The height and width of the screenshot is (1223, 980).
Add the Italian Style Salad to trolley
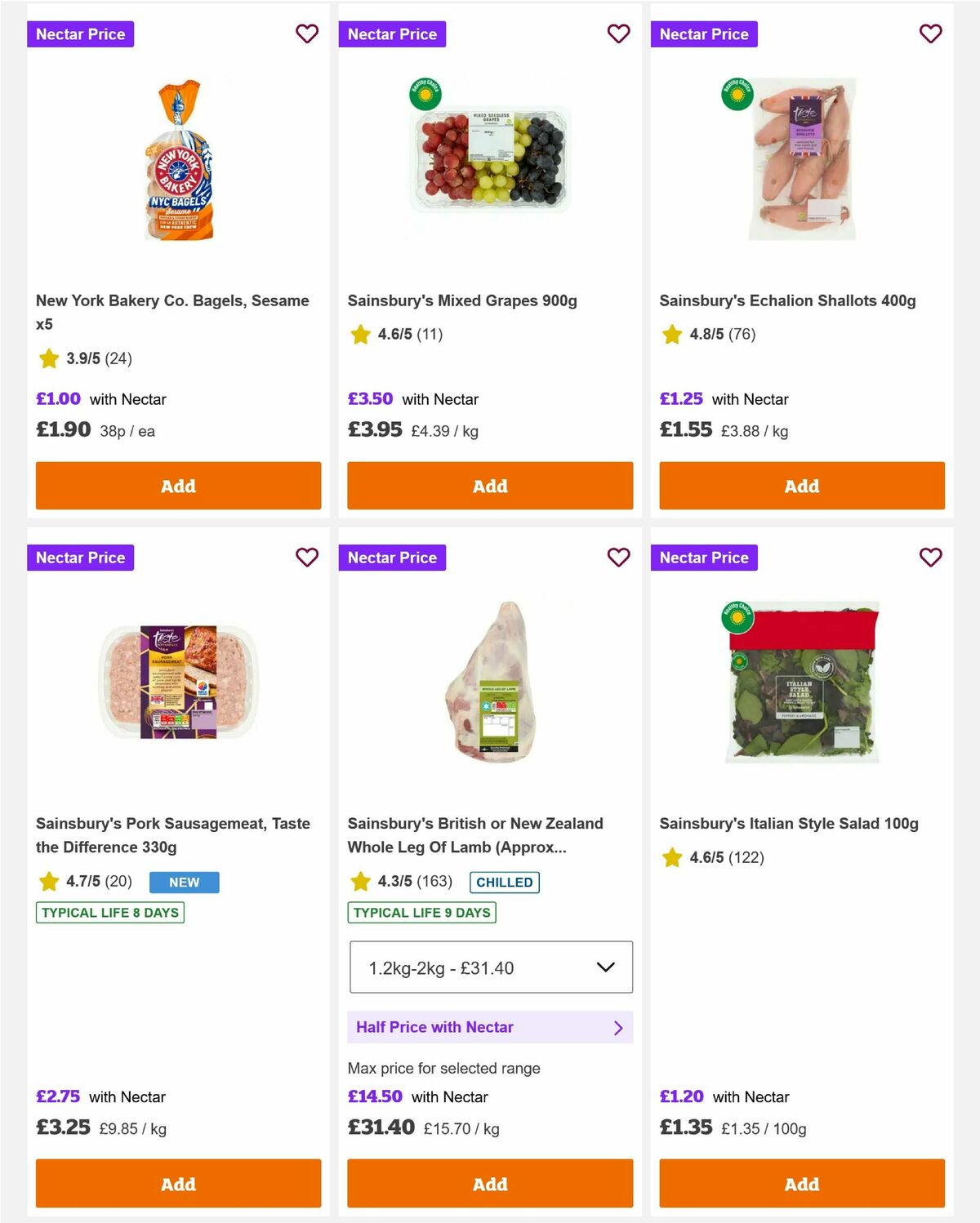pos(801,1184)
